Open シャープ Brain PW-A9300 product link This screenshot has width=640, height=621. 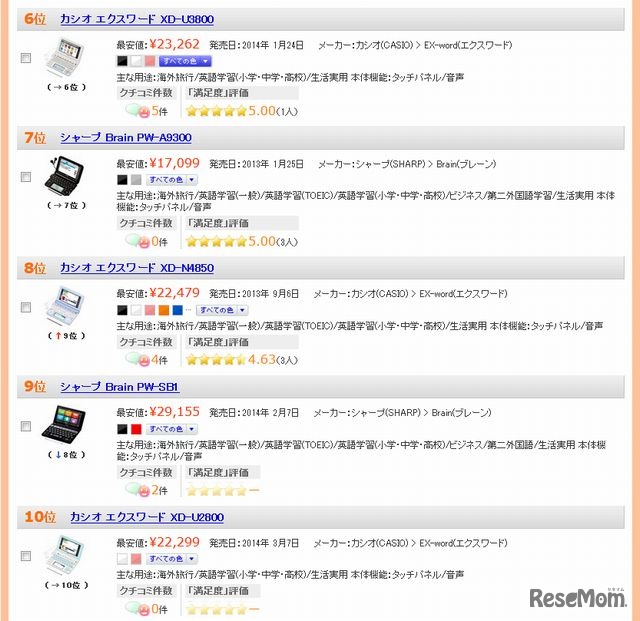(125, 137)
